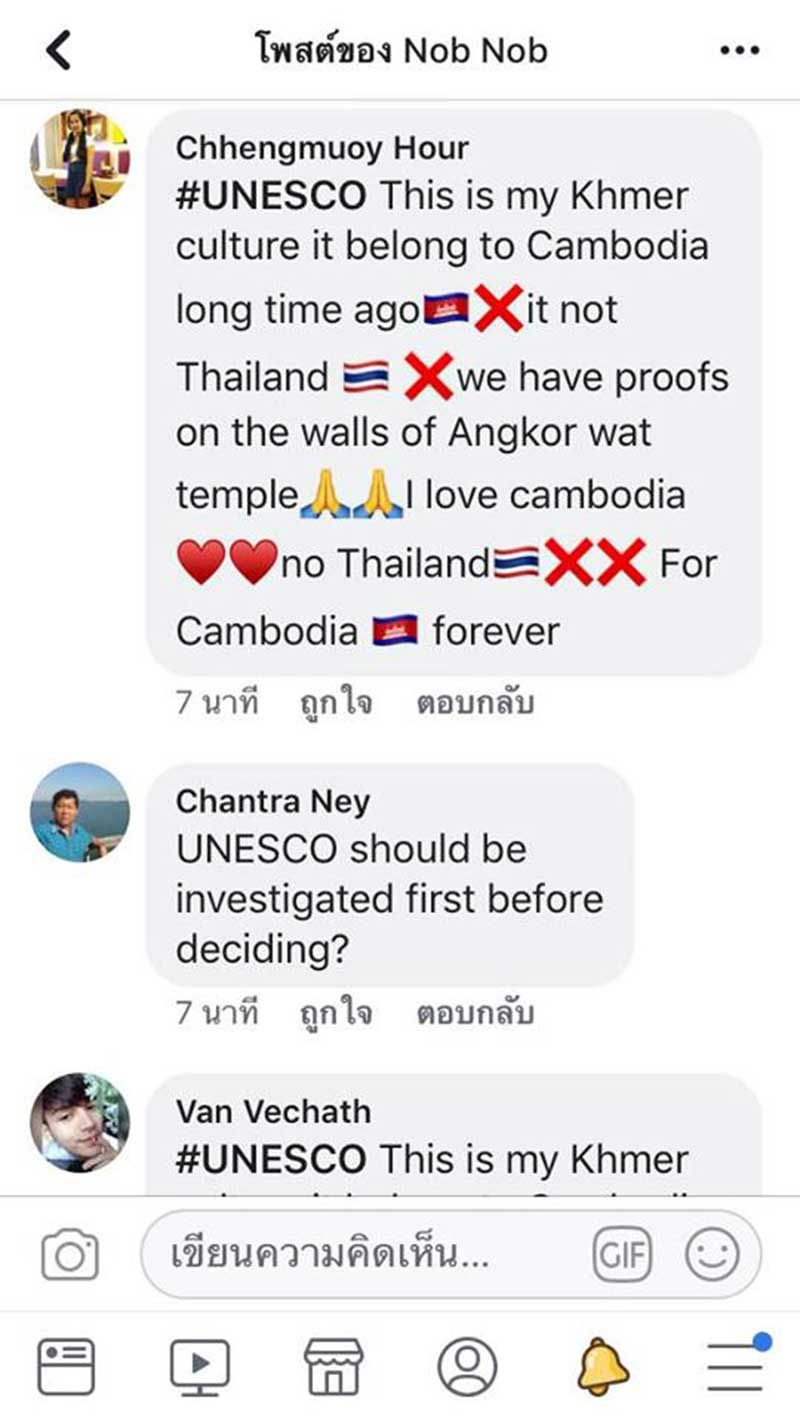Open the three-dot overflow menu
The height and width of the screenshot is (1422, 800).
[739, 50]
